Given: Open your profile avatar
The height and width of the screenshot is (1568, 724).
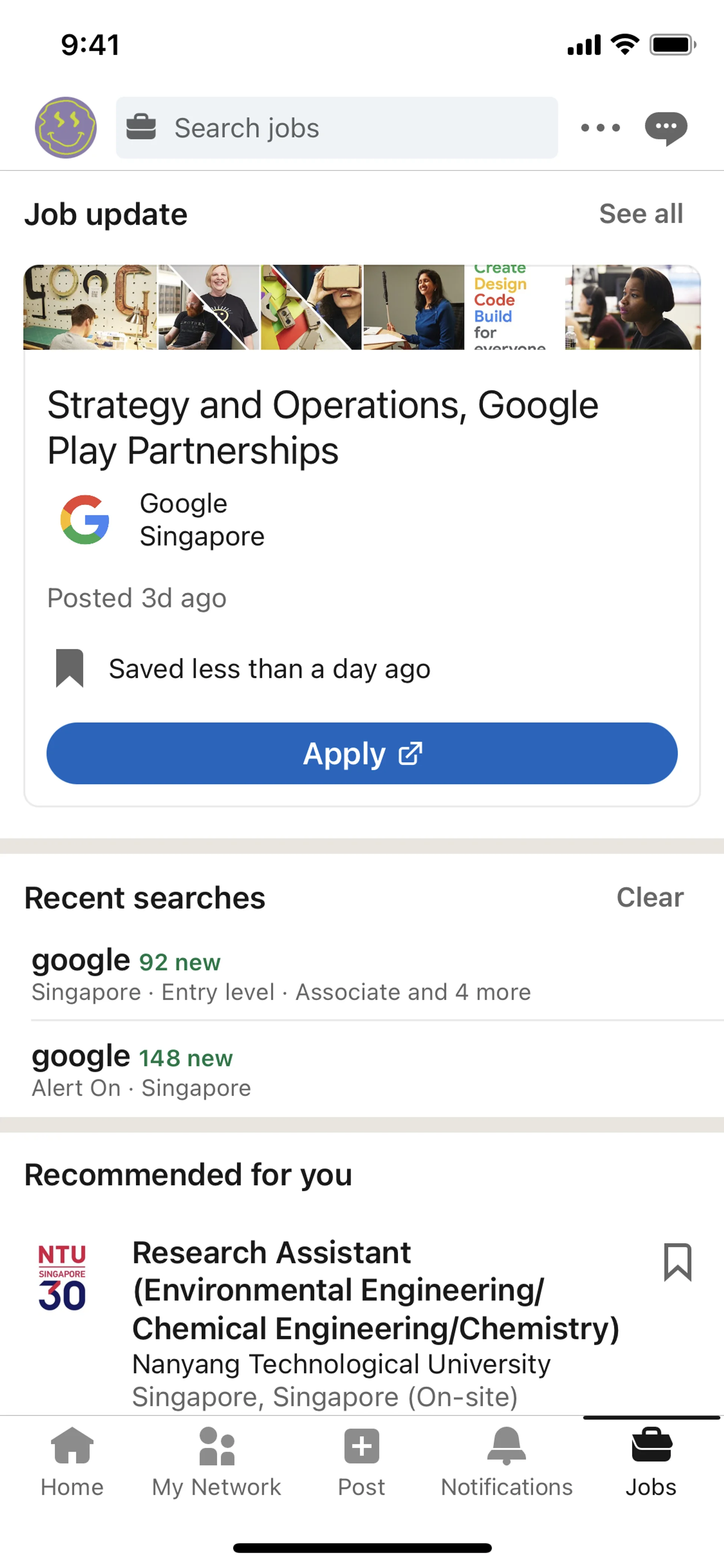Looking at the screenshot, I should pyautogui.click(x=65, y=128).
